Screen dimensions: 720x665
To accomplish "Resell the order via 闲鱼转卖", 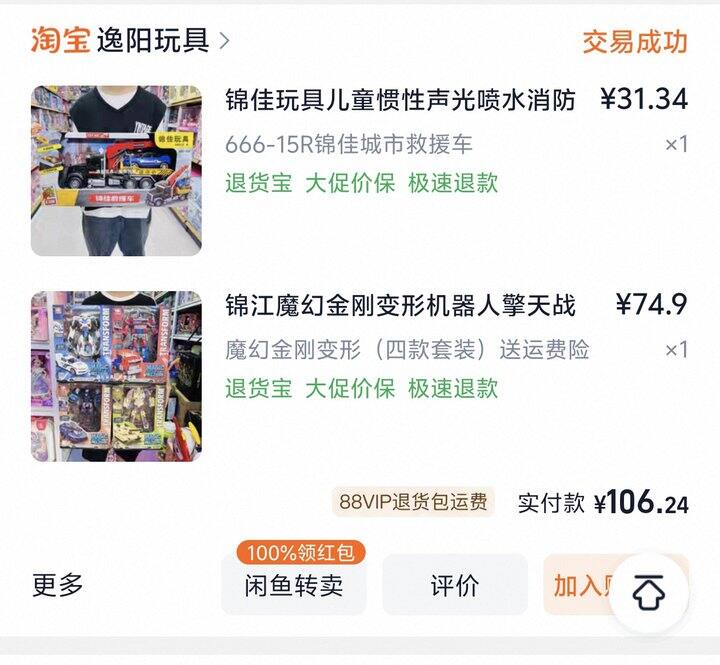I will click(x=294, y=585).
